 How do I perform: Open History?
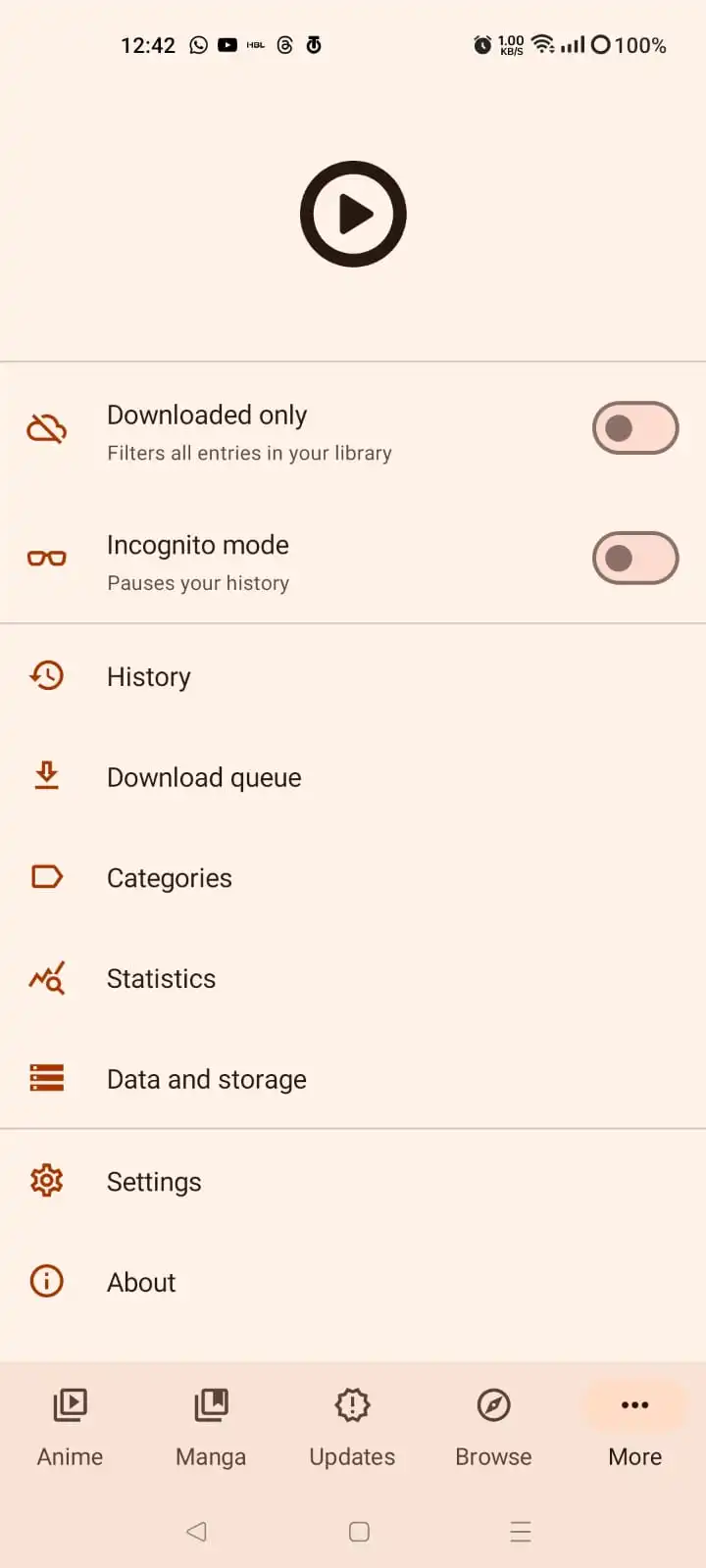353,677
